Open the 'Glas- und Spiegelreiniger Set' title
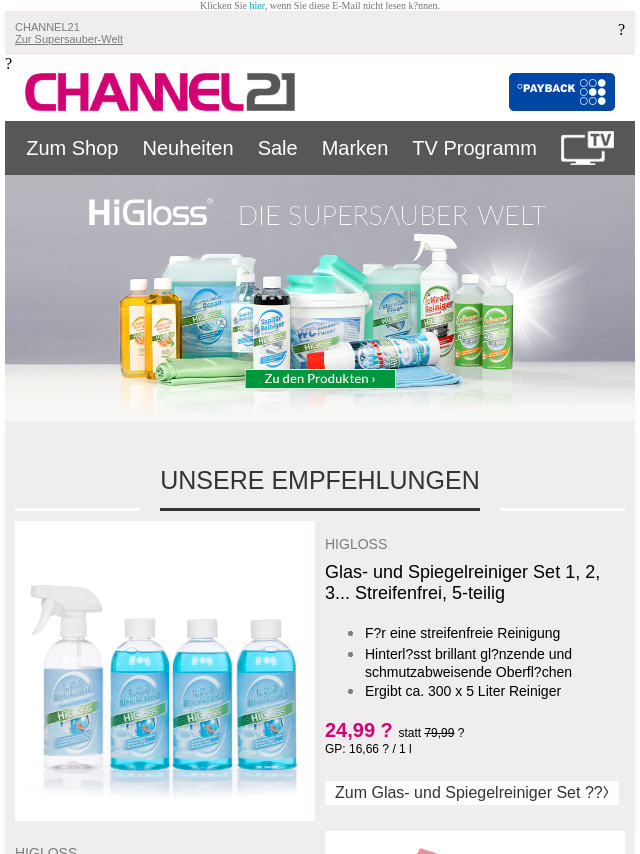Image resolution: width=640 pixels, height=854 pixels. click(x=462, y=582)
